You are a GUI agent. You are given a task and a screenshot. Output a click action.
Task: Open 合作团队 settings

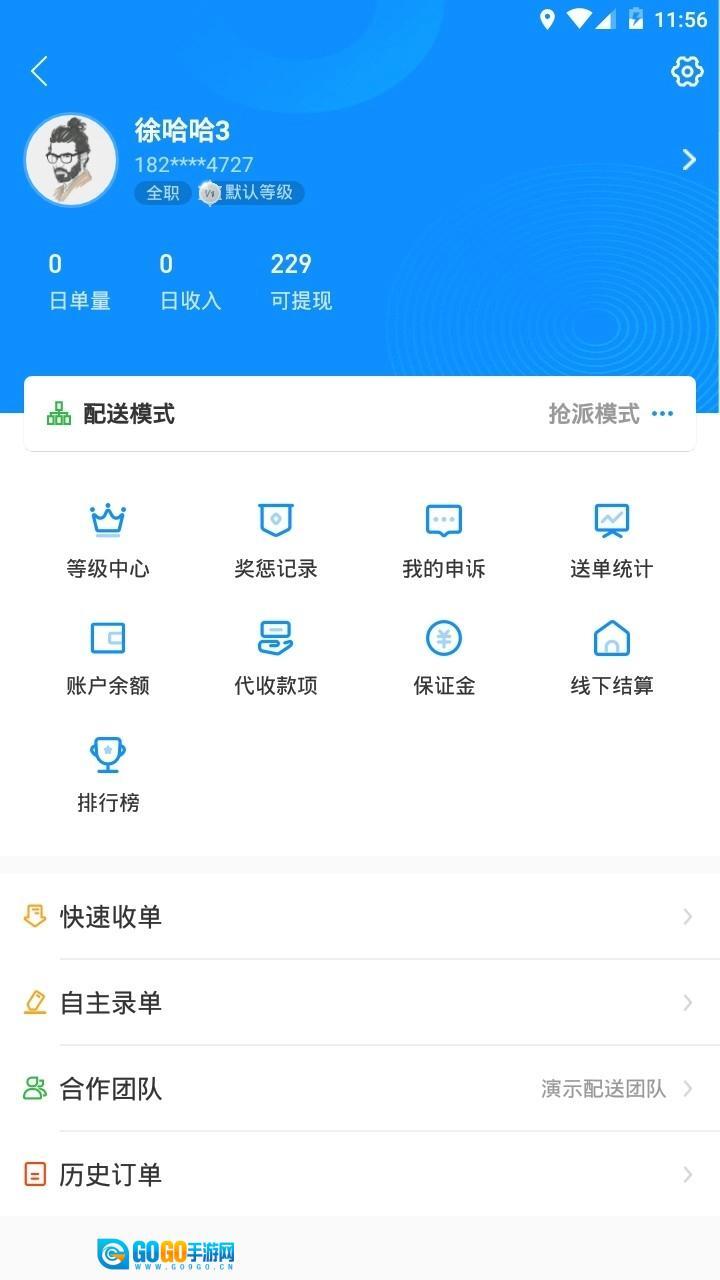(x=360, y=1088)
